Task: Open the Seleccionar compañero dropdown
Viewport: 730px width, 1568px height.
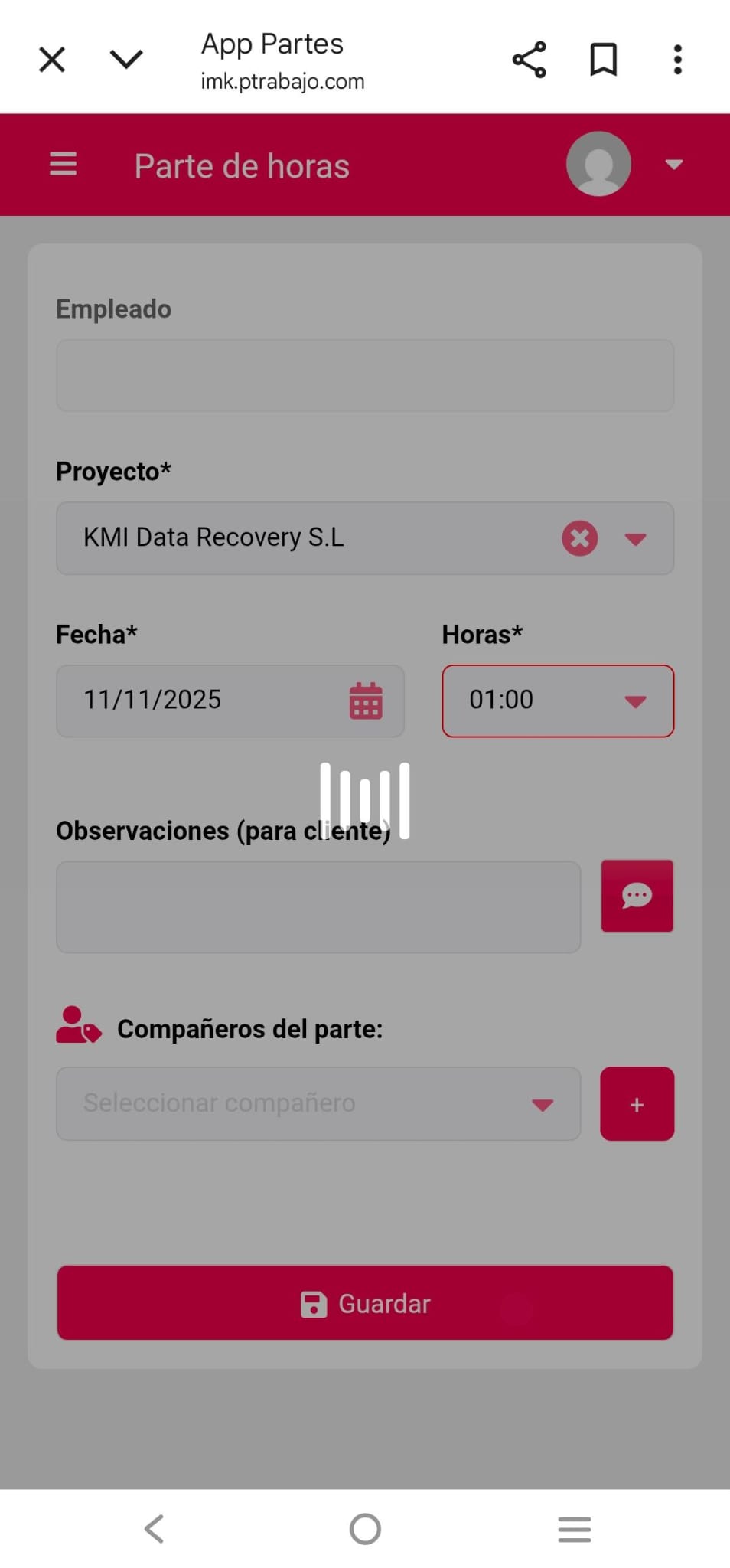Action: 318,1103
